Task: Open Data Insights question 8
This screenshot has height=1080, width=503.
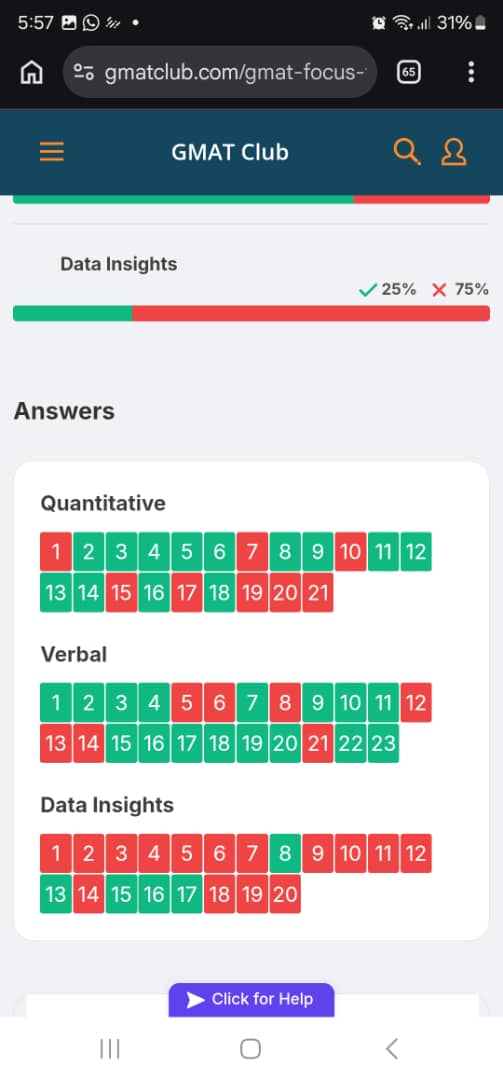Action: pos(285,853)
